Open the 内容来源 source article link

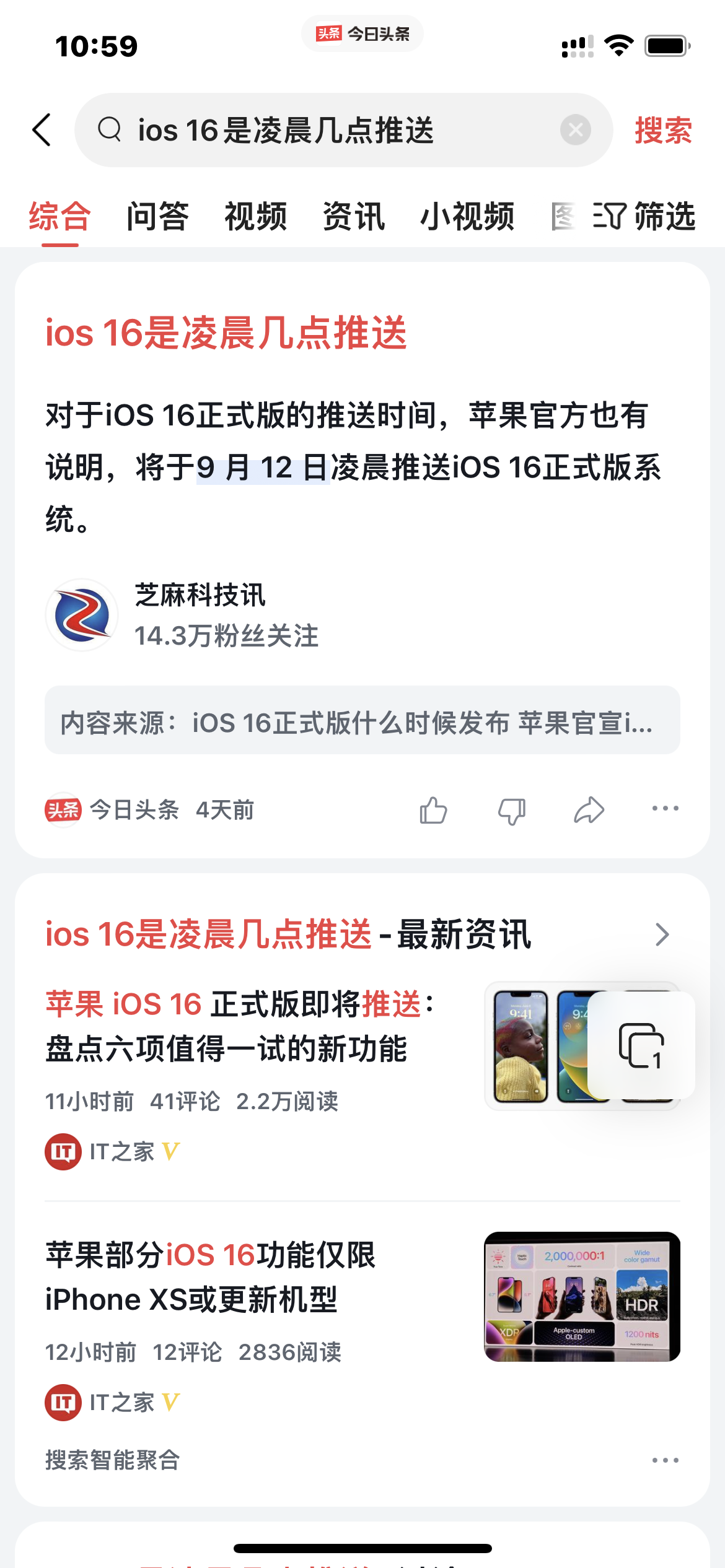pyautogui.click(x=362, y=721)
